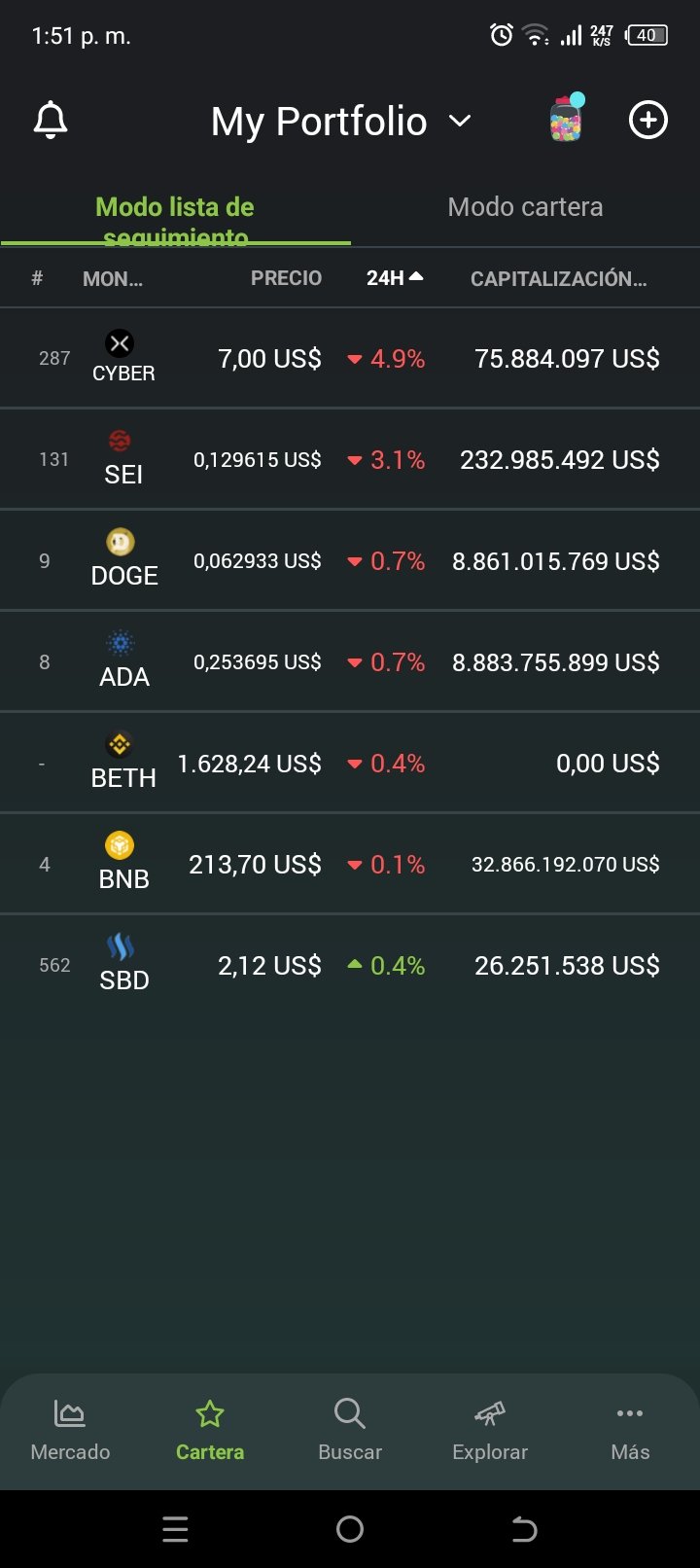This screenshot has width=700, height=1568.
Task: Go to Mercado tab
Action: coord(70,1431)
